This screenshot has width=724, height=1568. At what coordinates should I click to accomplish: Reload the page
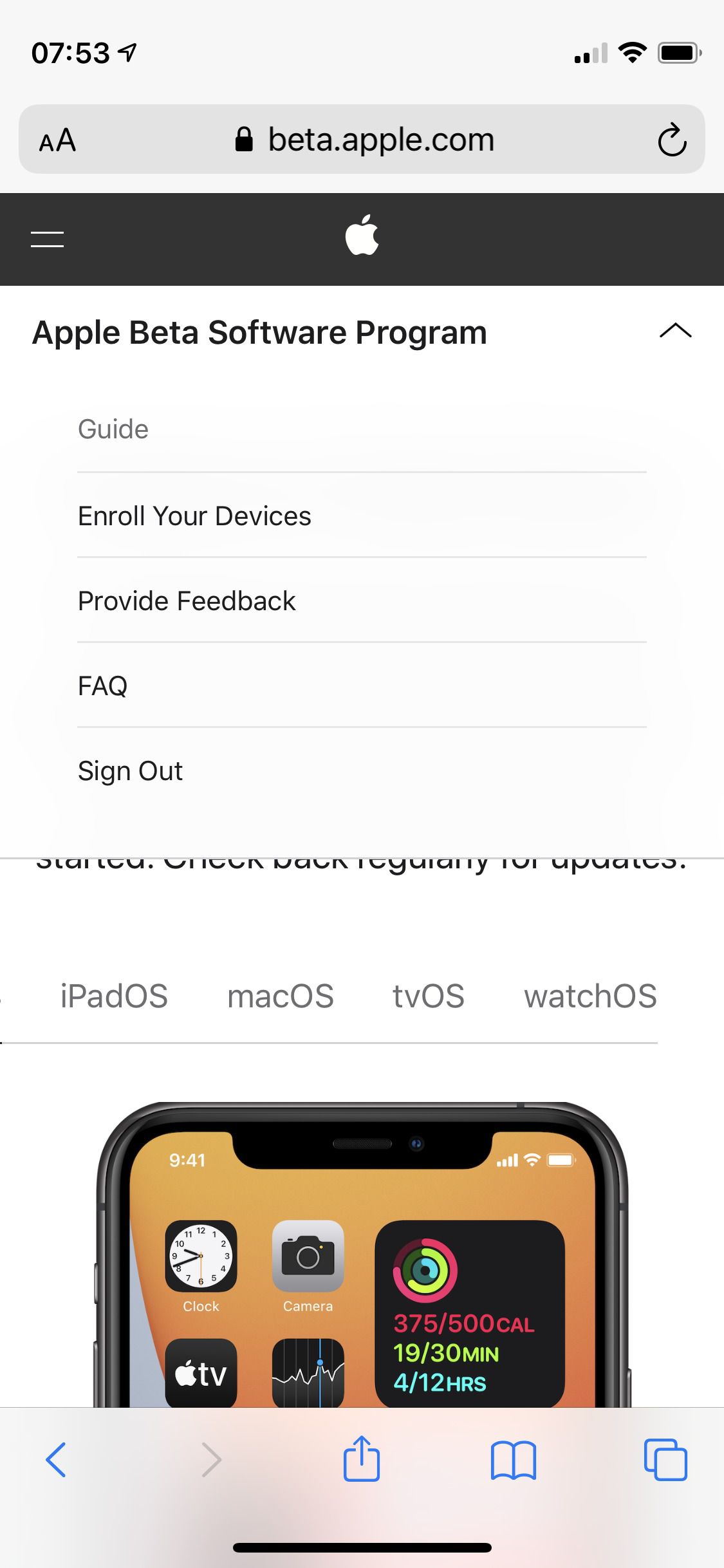tap(672, 140)
